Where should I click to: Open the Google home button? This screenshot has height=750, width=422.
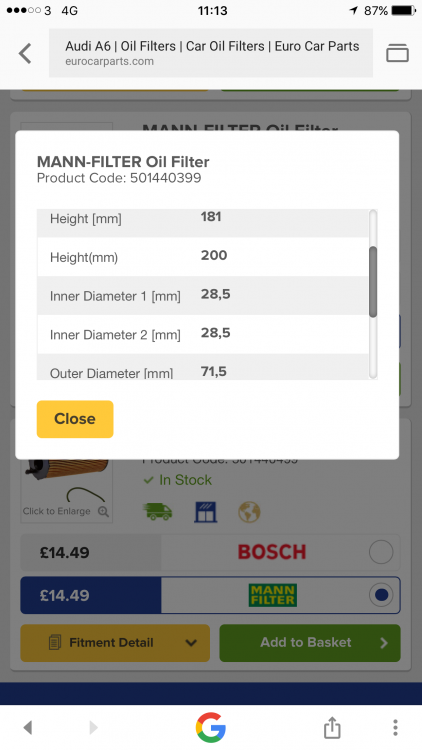(x=211, y=727)
